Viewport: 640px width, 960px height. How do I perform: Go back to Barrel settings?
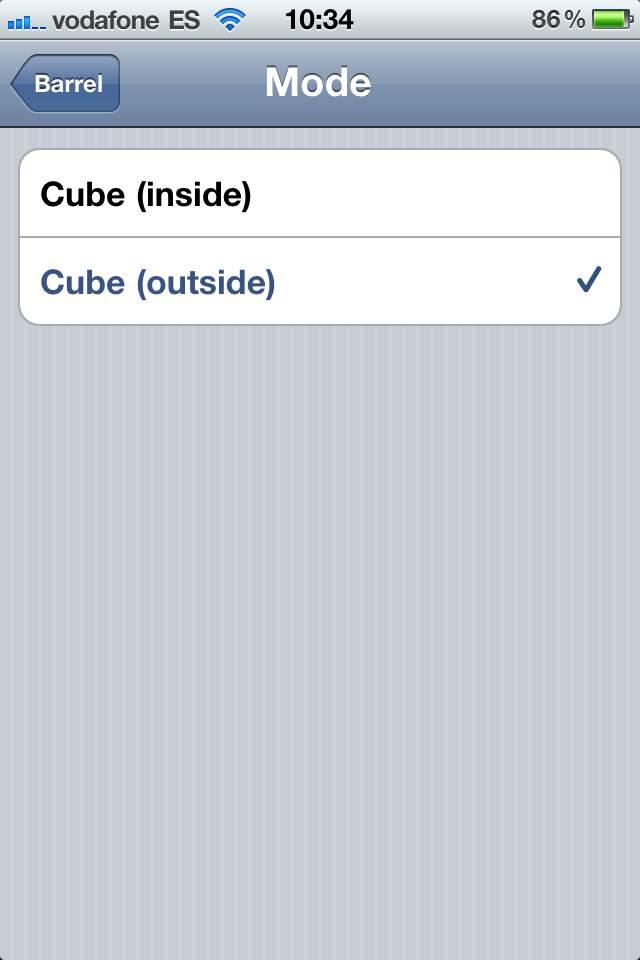(x=66, y=84)
